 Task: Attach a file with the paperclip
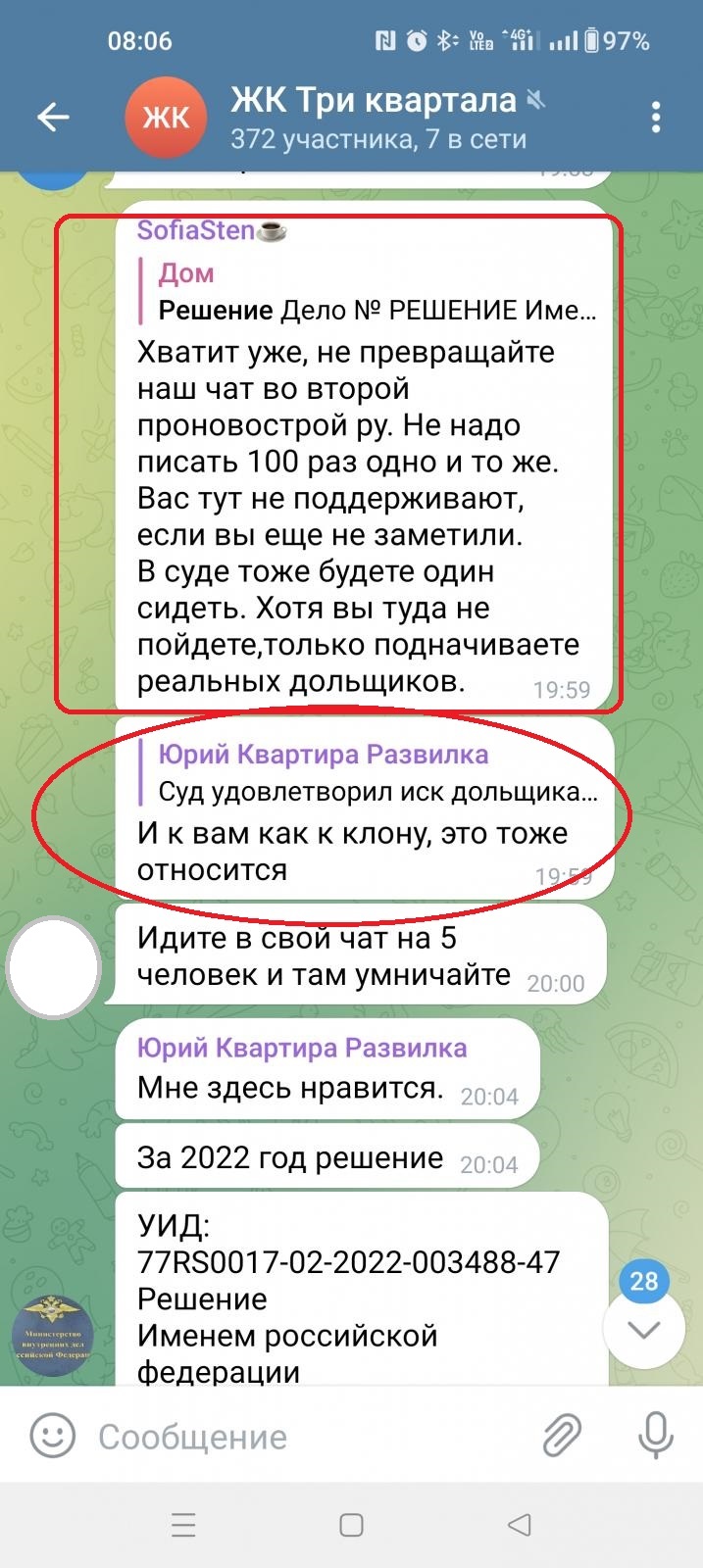[562, 1437]
